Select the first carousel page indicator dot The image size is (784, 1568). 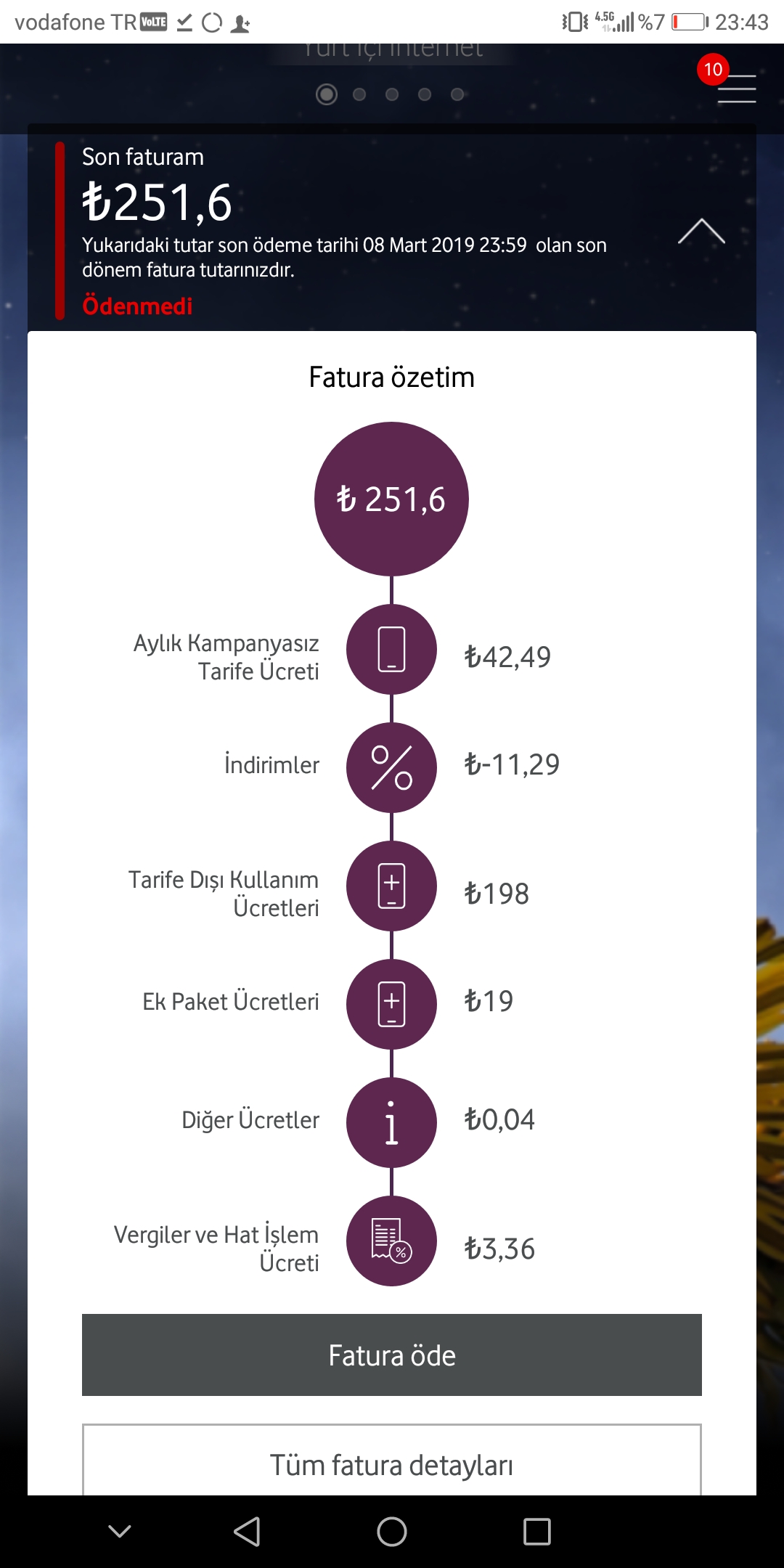[327, 94]
